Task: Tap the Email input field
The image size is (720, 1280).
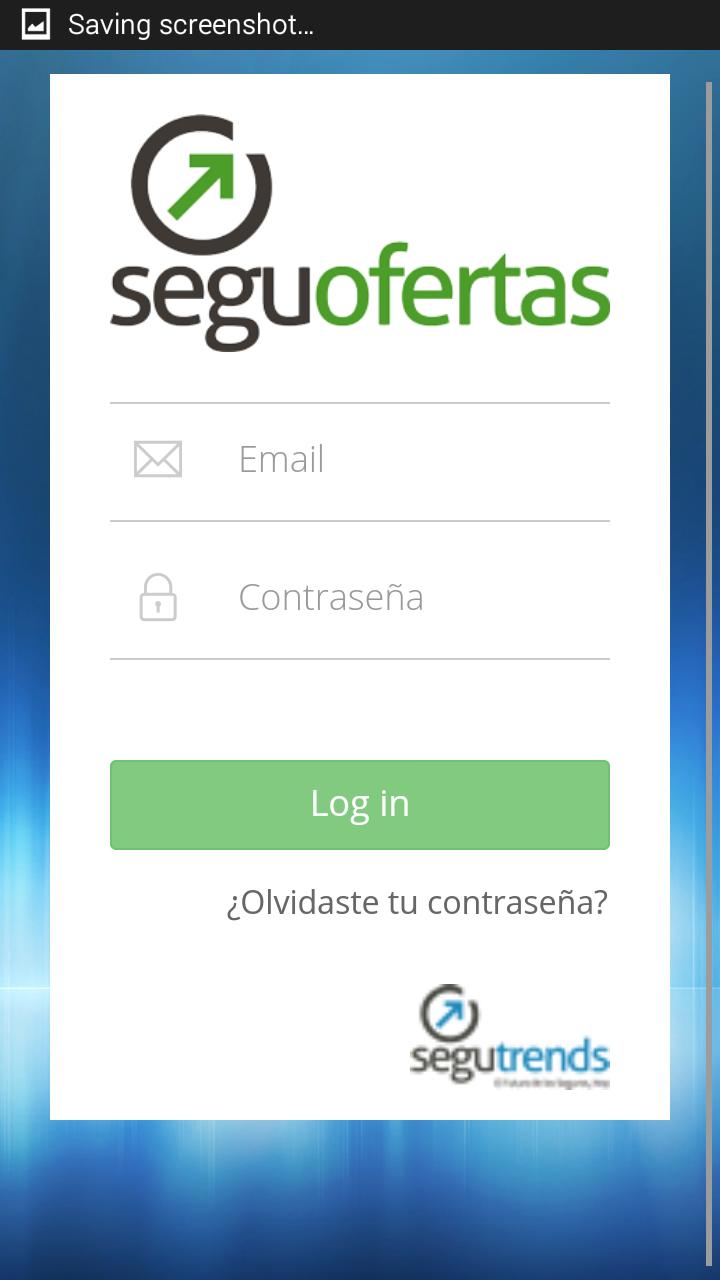Action: click(400, 460)
